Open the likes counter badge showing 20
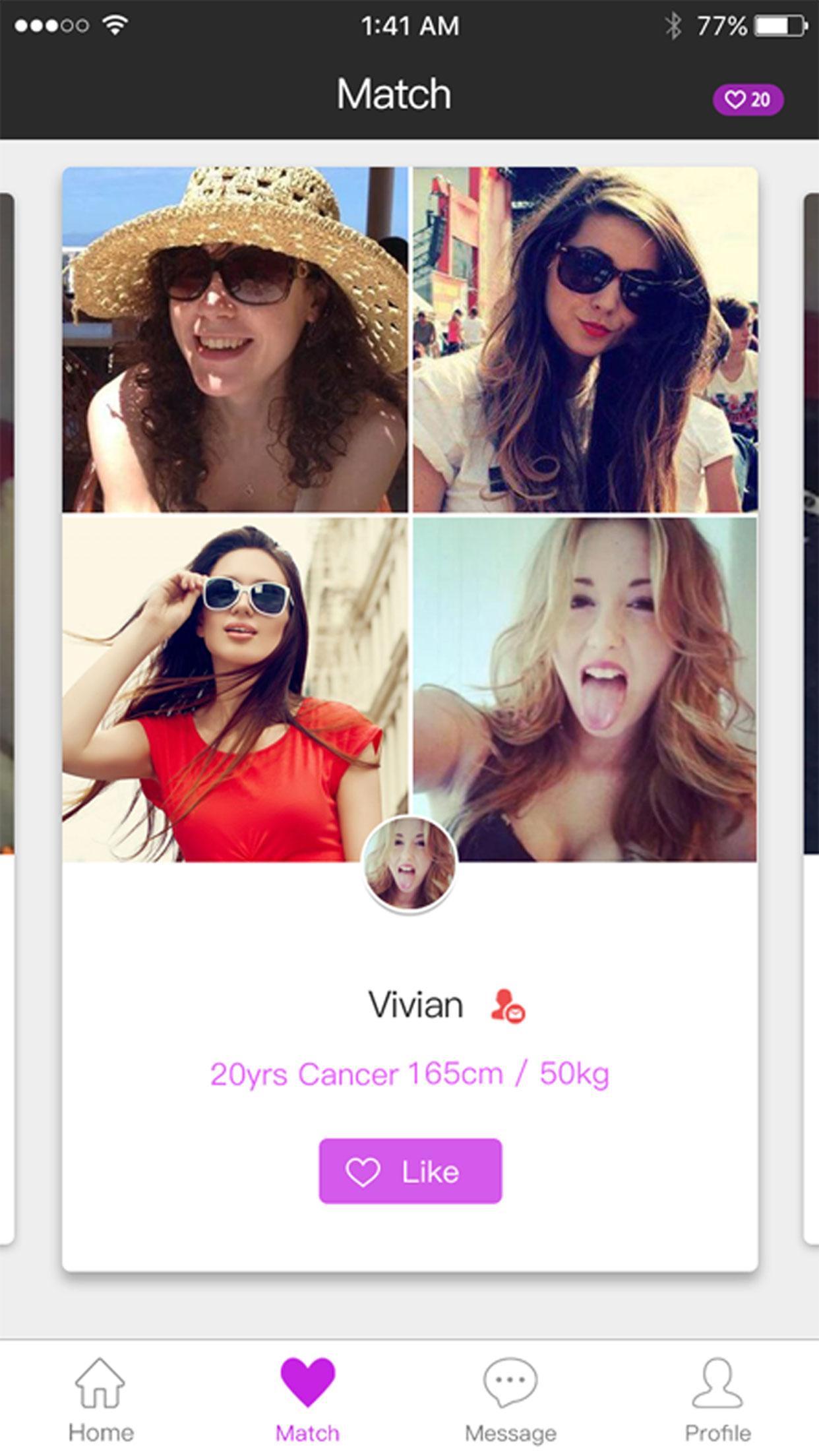Image resolution: width=819 pixels, height=1456 pixels. tap(748, 100)
